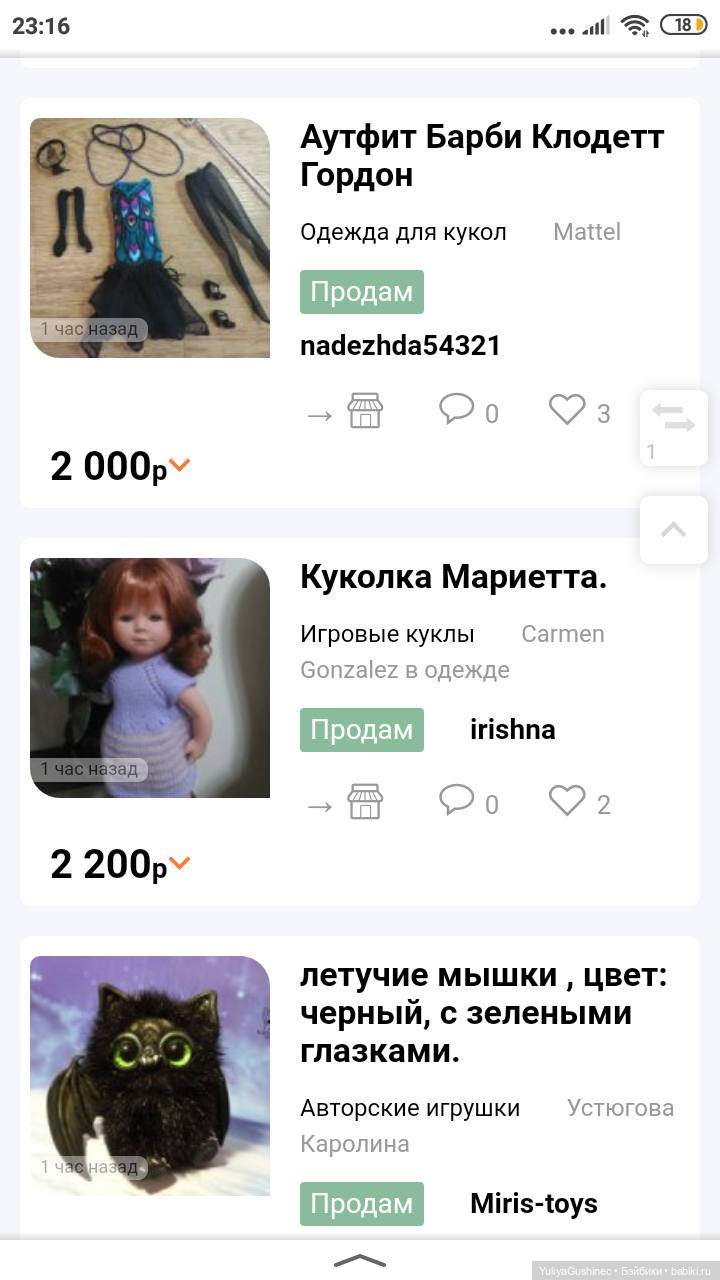720x1280 pixels.
Task: Like the Куколка Мариетта listing
Action: tap(567, 801)
